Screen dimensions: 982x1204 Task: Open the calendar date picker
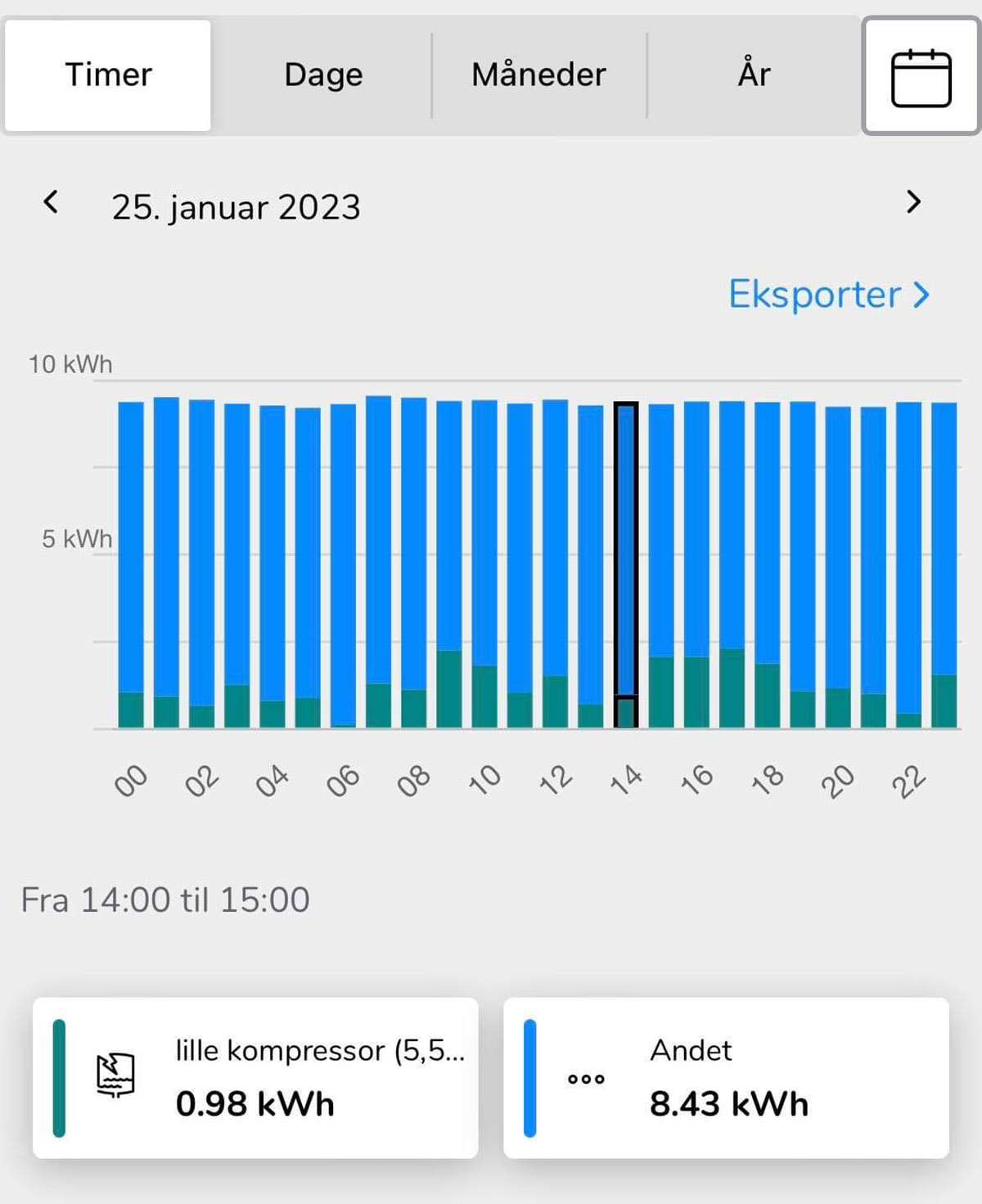tap(921, 77)
